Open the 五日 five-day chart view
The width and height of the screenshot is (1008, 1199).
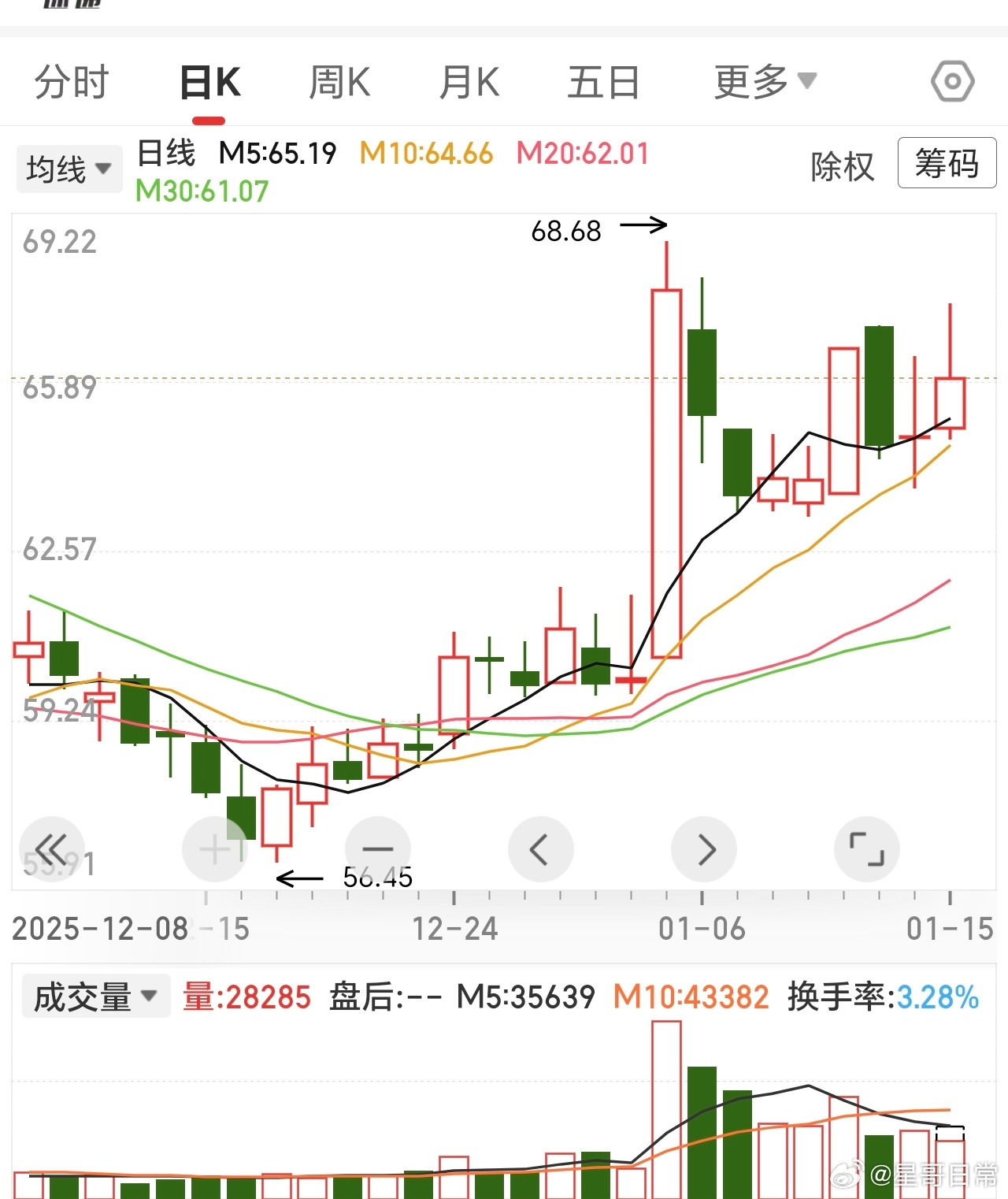(602, 80)
